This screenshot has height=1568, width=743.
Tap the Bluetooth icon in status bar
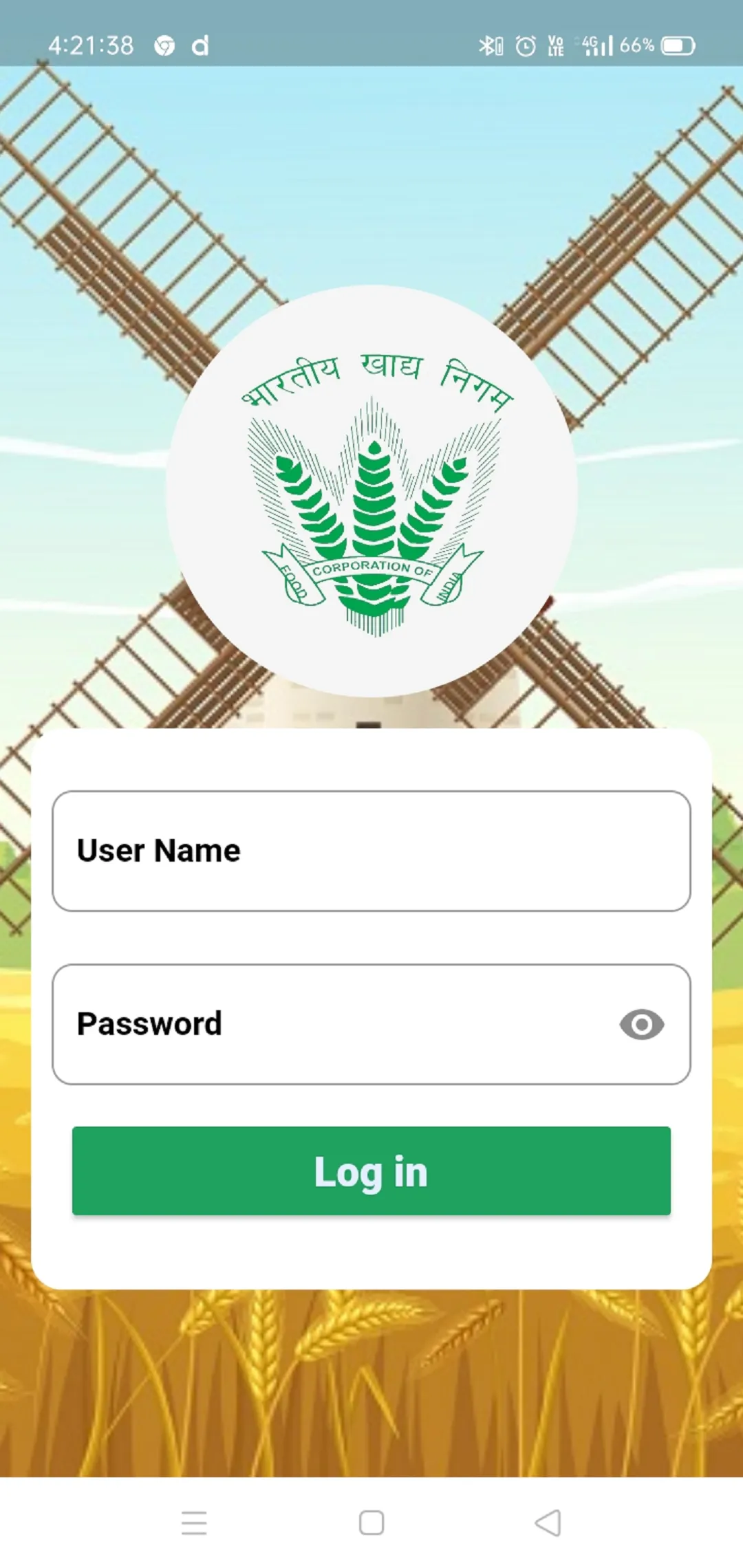tap(490, 45)
